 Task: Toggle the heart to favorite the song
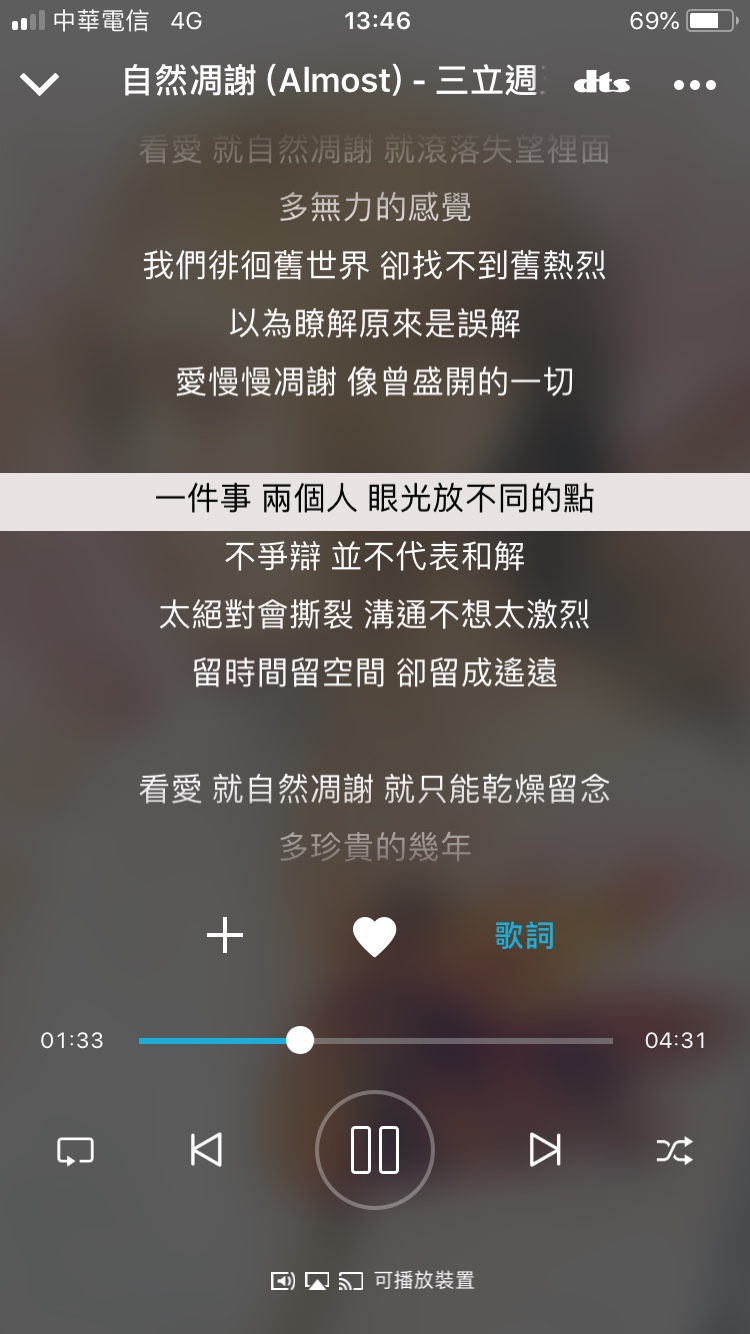point(375,937)
